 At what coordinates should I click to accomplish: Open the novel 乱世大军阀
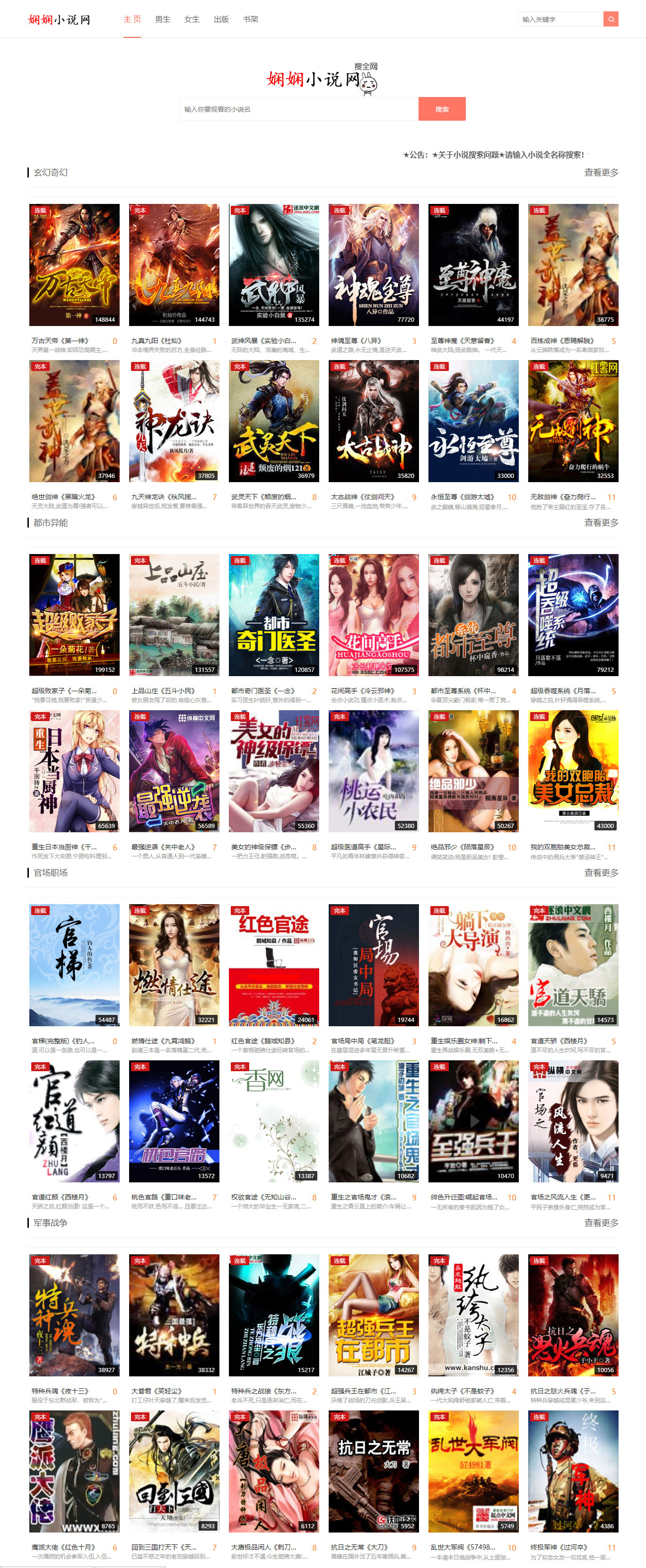473,1471
